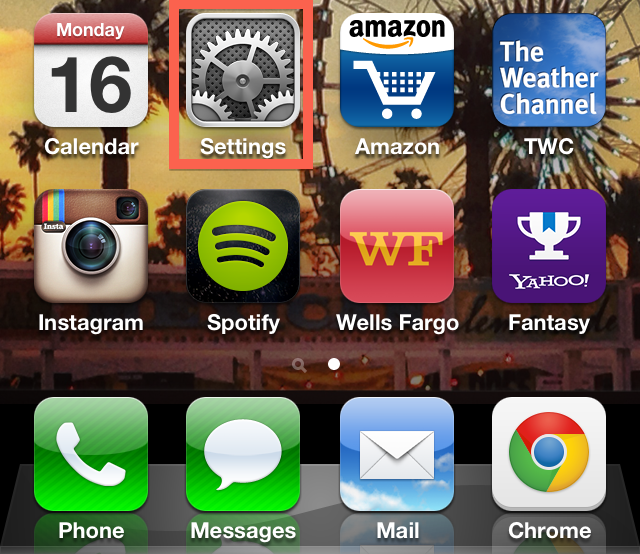Open Messages from the dock
The height and width of the screenshot is (554, 640).
(x=243, y=454)
